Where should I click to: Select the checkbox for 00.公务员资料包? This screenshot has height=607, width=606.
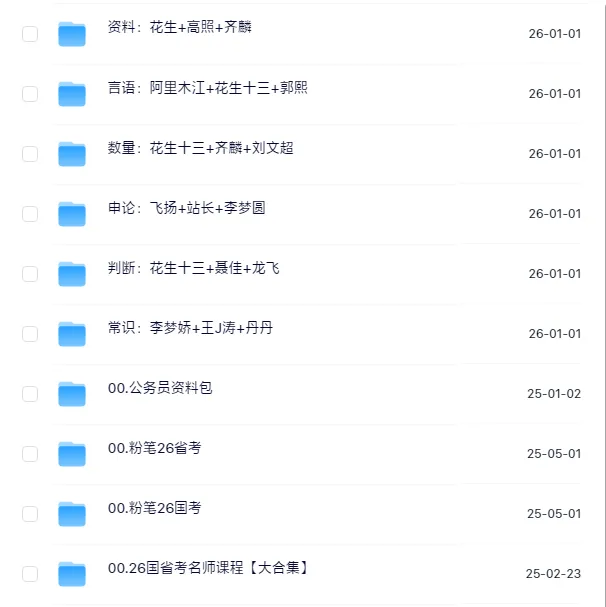pos(30,394)
